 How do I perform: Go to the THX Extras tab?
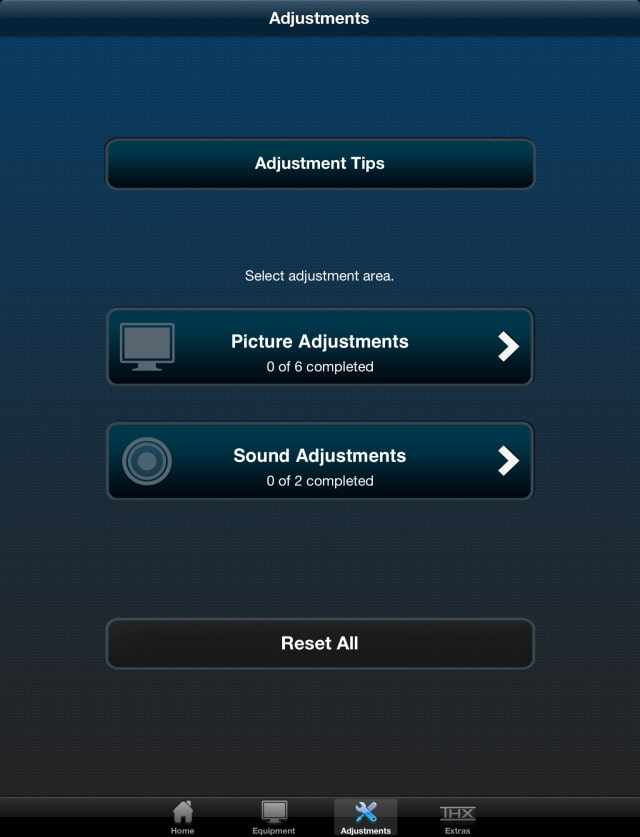[x=457, y=817]
